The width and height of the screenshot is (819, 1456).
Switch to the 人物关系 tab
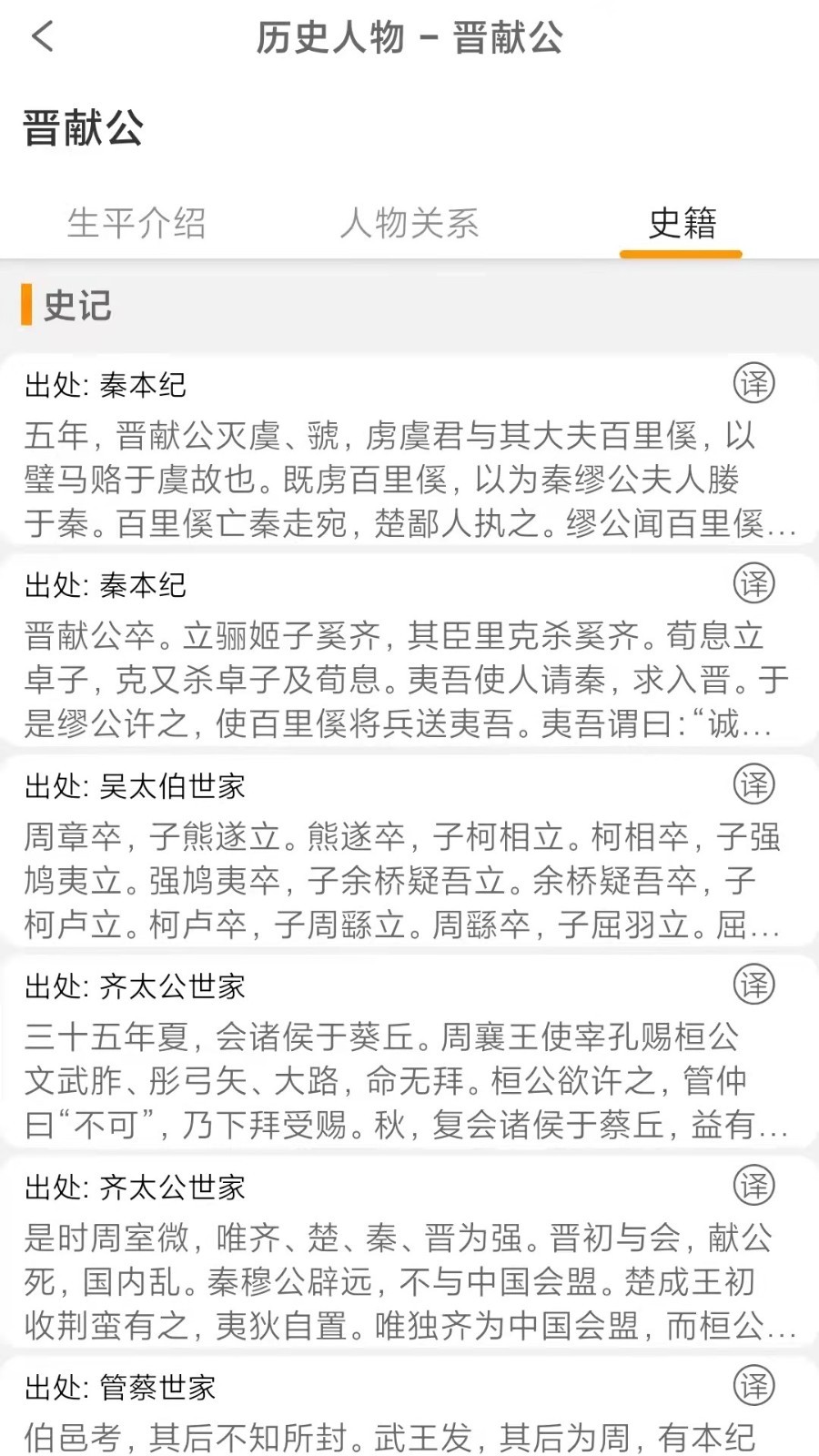[409, 223]
